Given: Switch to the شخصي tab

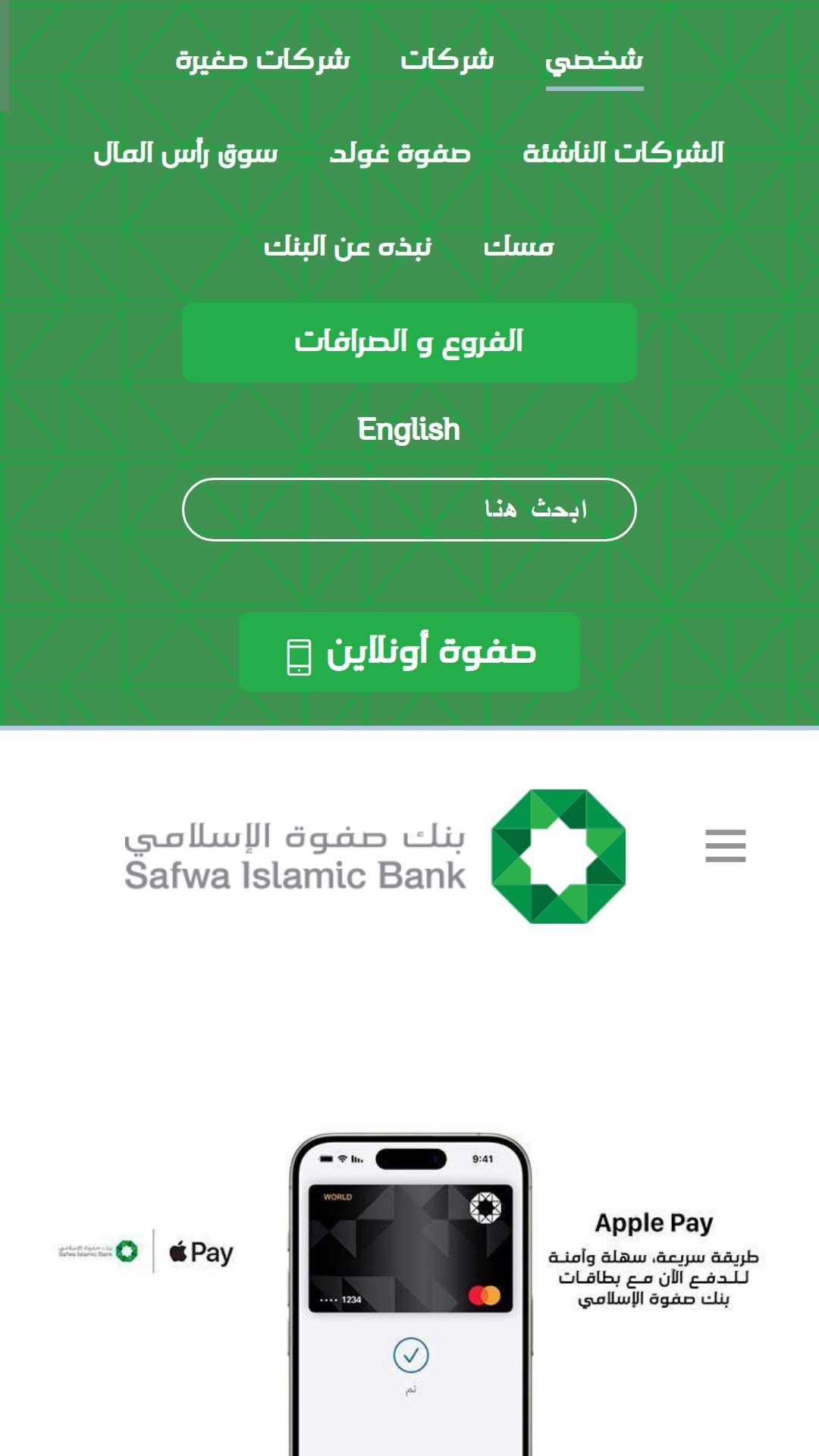Looking at the screenshot, I should 594,60.
